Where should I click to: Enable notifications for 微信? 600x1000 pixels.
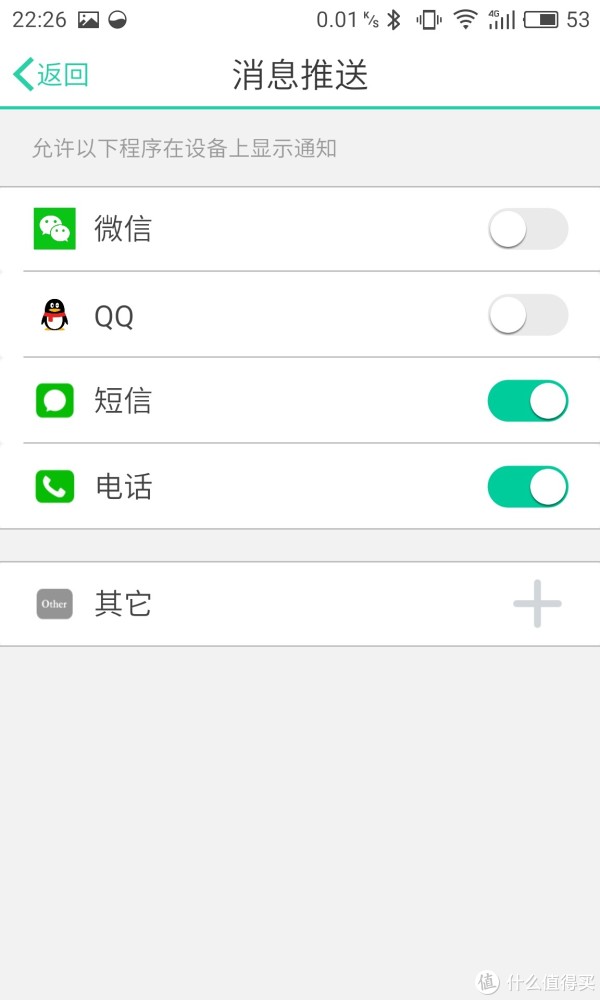[x=528, y=229]
